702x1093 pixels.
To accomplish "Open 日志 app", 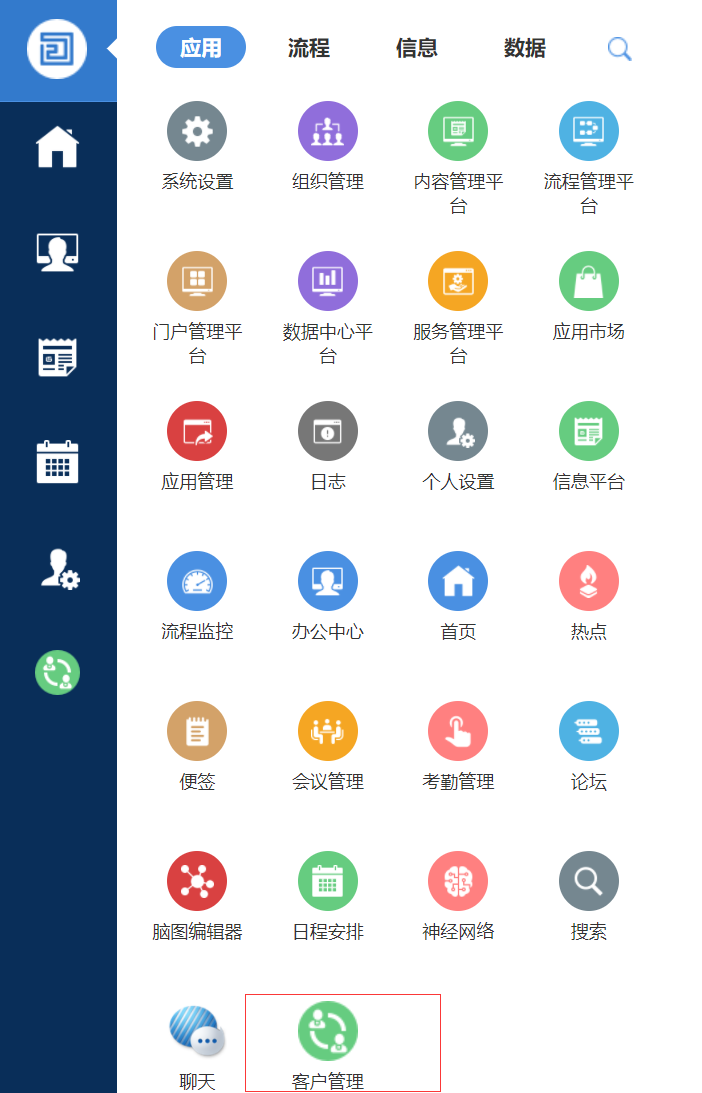I will (328, 432).
